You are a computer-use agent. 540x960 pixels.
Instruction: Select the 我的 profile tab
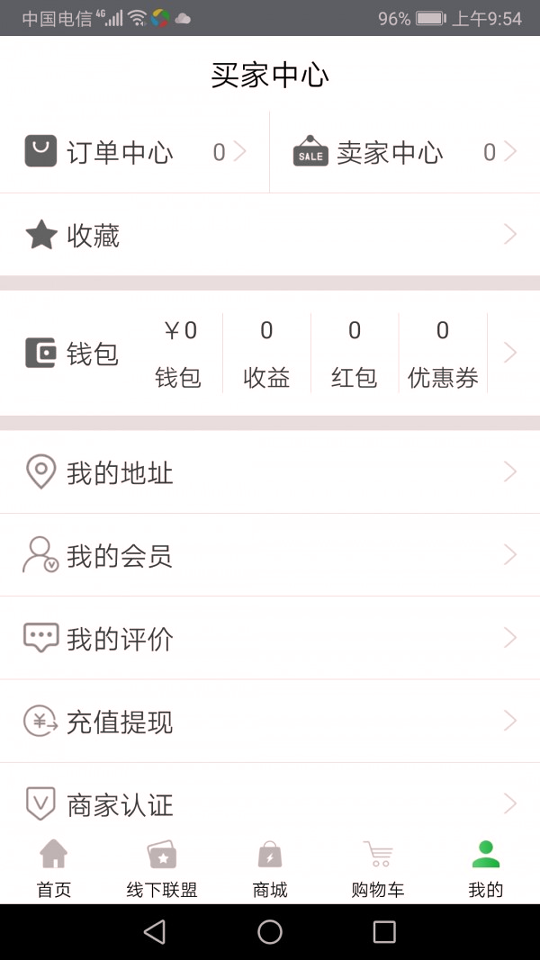coord(486,868)
